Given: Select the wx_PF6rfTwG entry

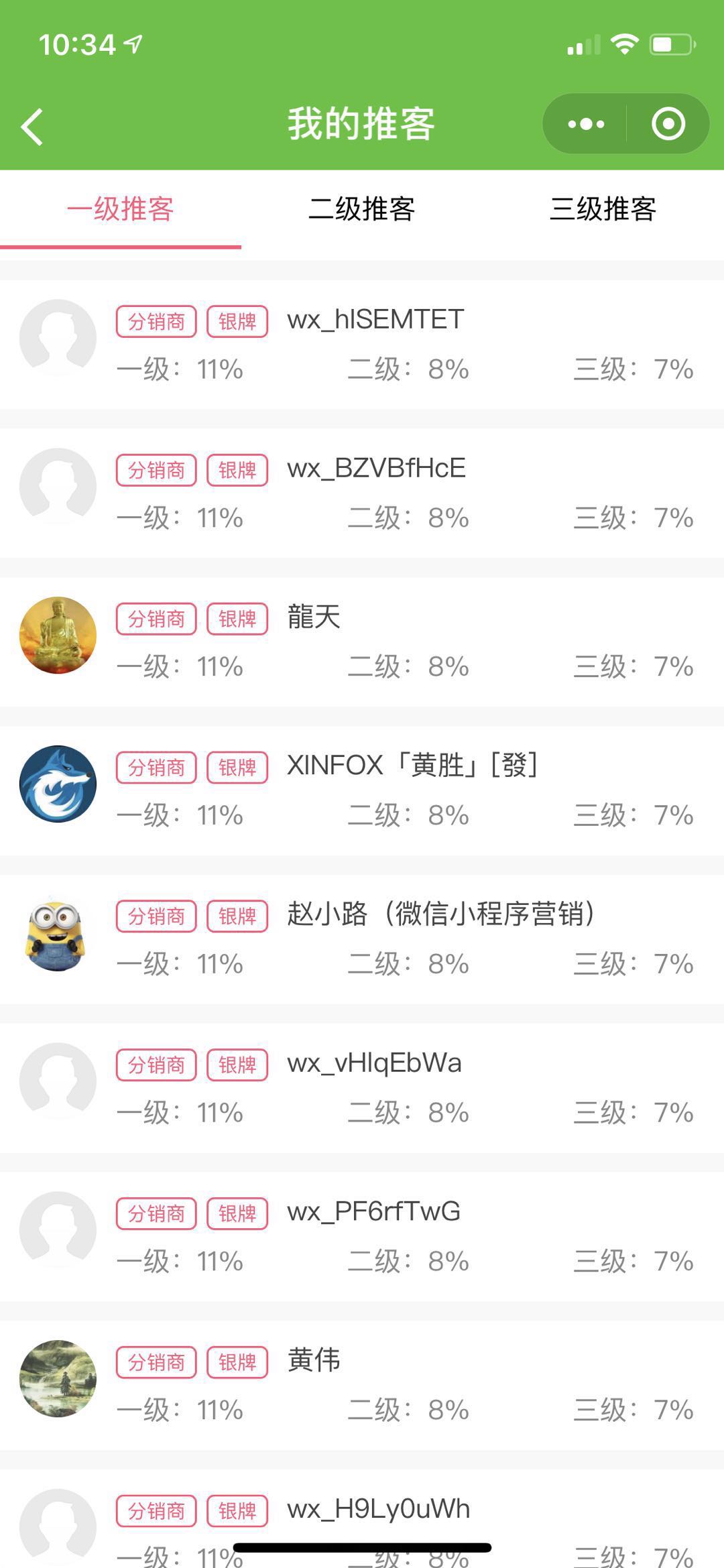Looking at the screenshot, I should [362, 1238].
